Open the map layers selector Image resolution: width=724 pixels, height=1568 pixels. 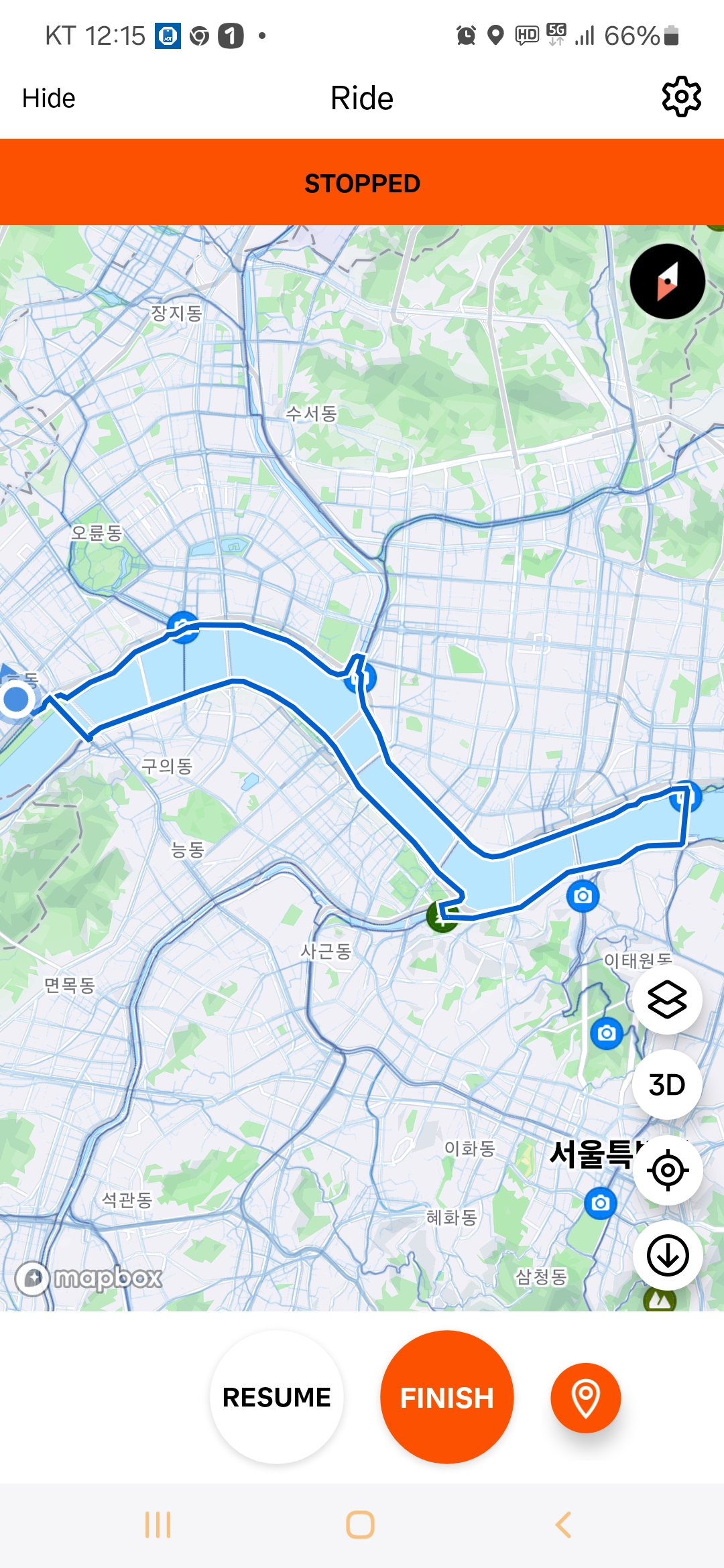[x=667, y=1000]
